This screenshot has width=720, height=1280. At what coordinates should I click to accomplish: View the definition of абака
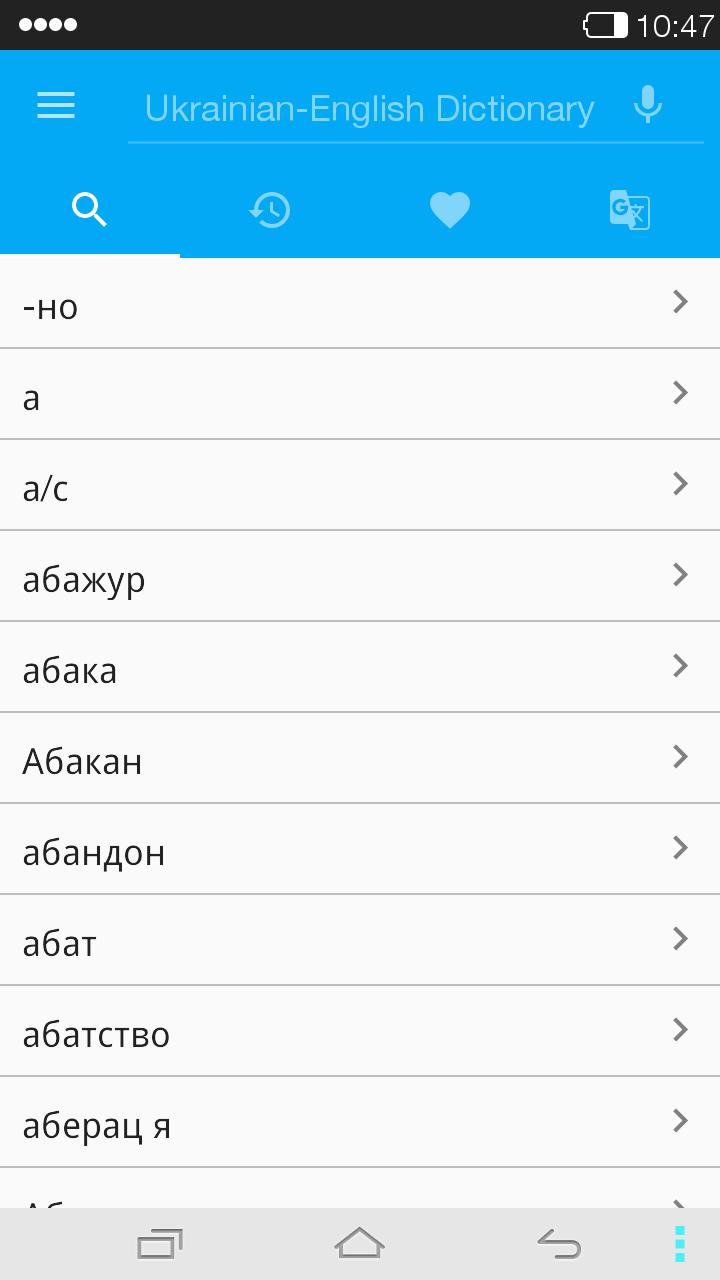(x=360, y=668)
